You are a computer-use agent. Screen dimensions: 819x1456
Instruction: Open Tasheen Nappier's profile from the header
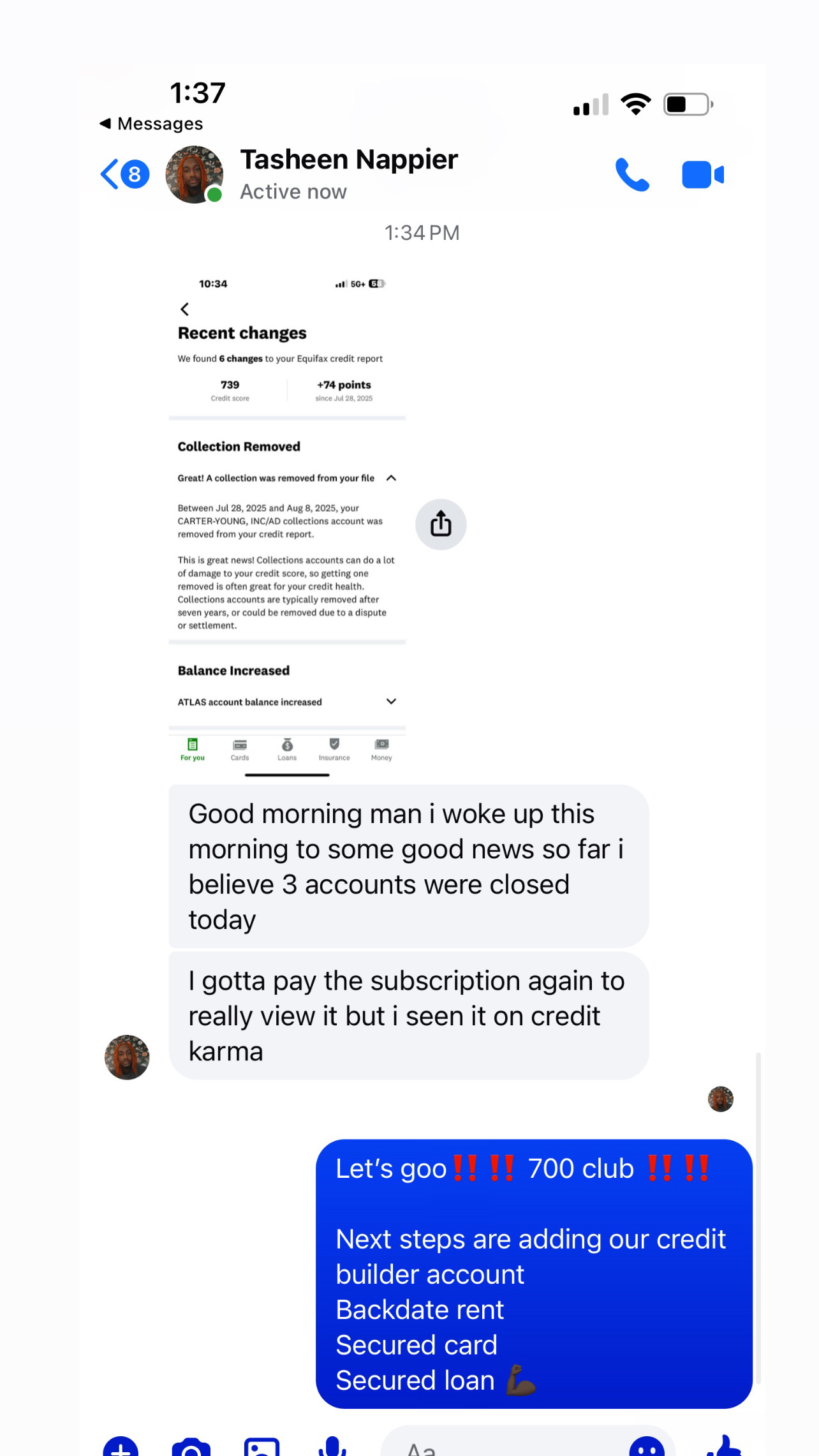(348, 174)
